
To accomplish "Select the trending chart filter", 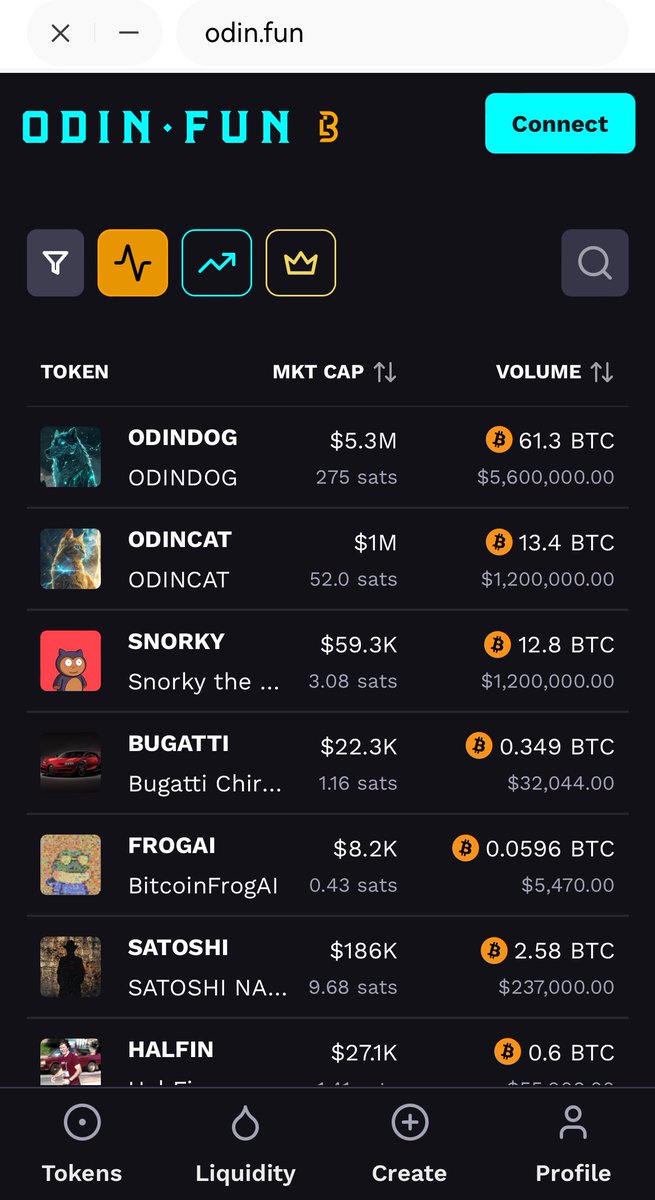I will [x=216, y=263].
